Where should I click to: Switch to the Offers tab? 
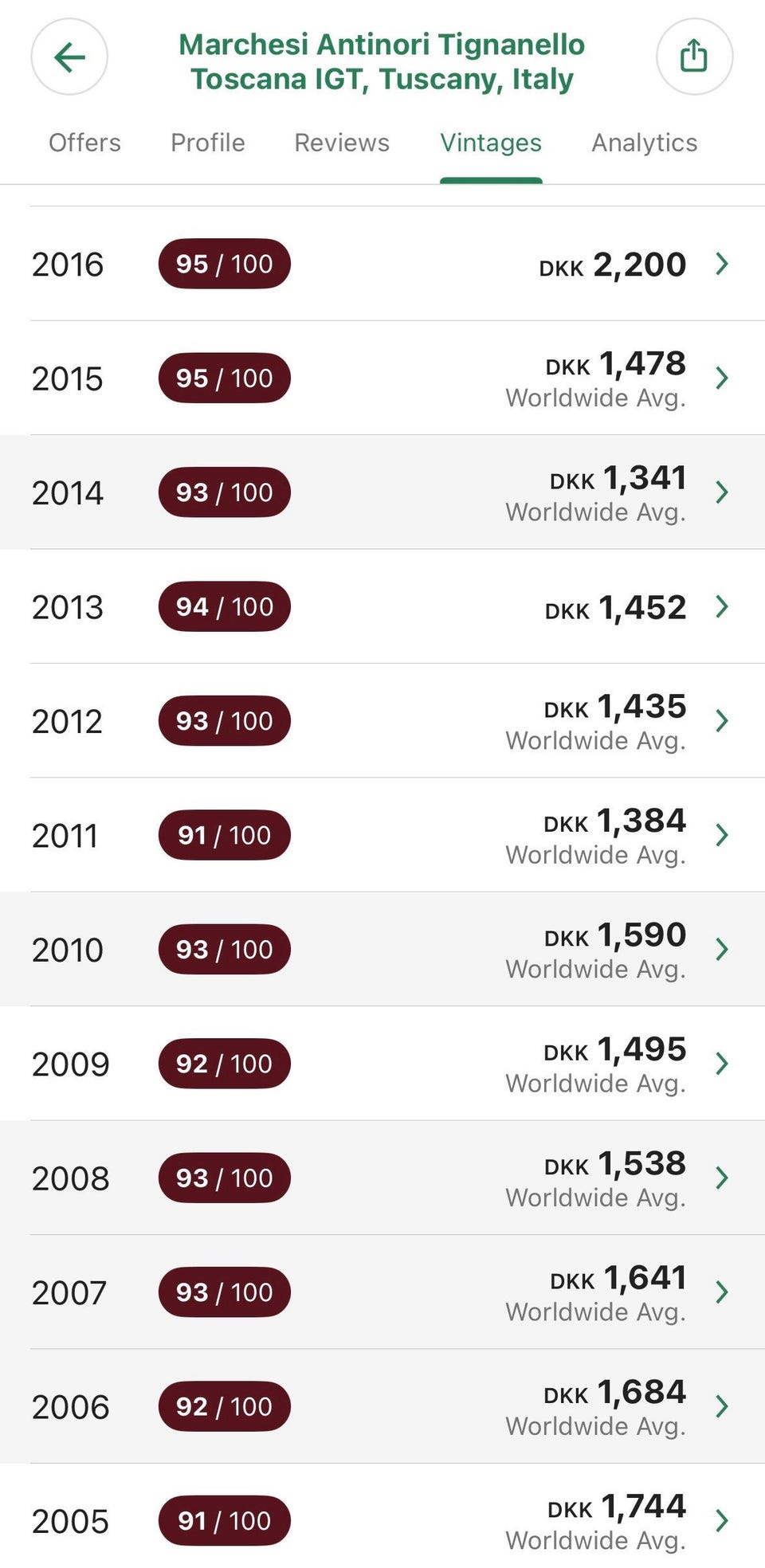(84, 143)
